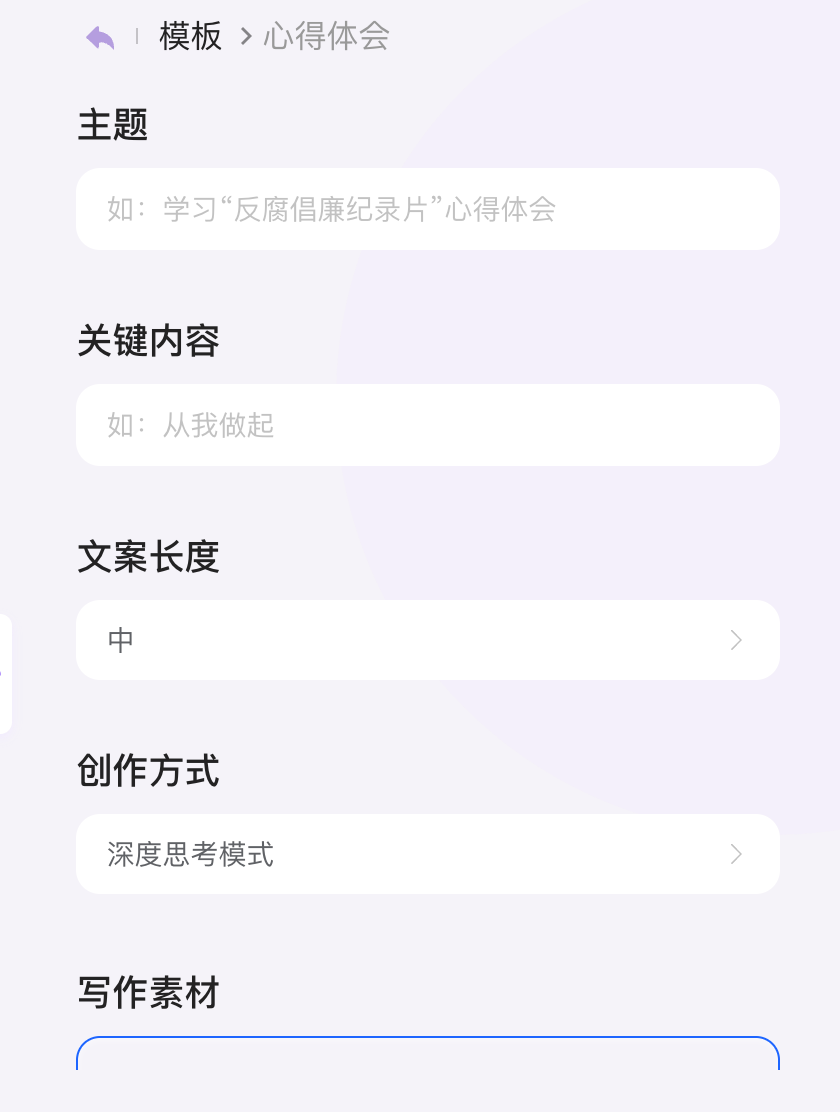Focus the 主题 input field with placeholder text
Screen dimensions: 840x1112
pyautogui.click(x=428, y=209)
